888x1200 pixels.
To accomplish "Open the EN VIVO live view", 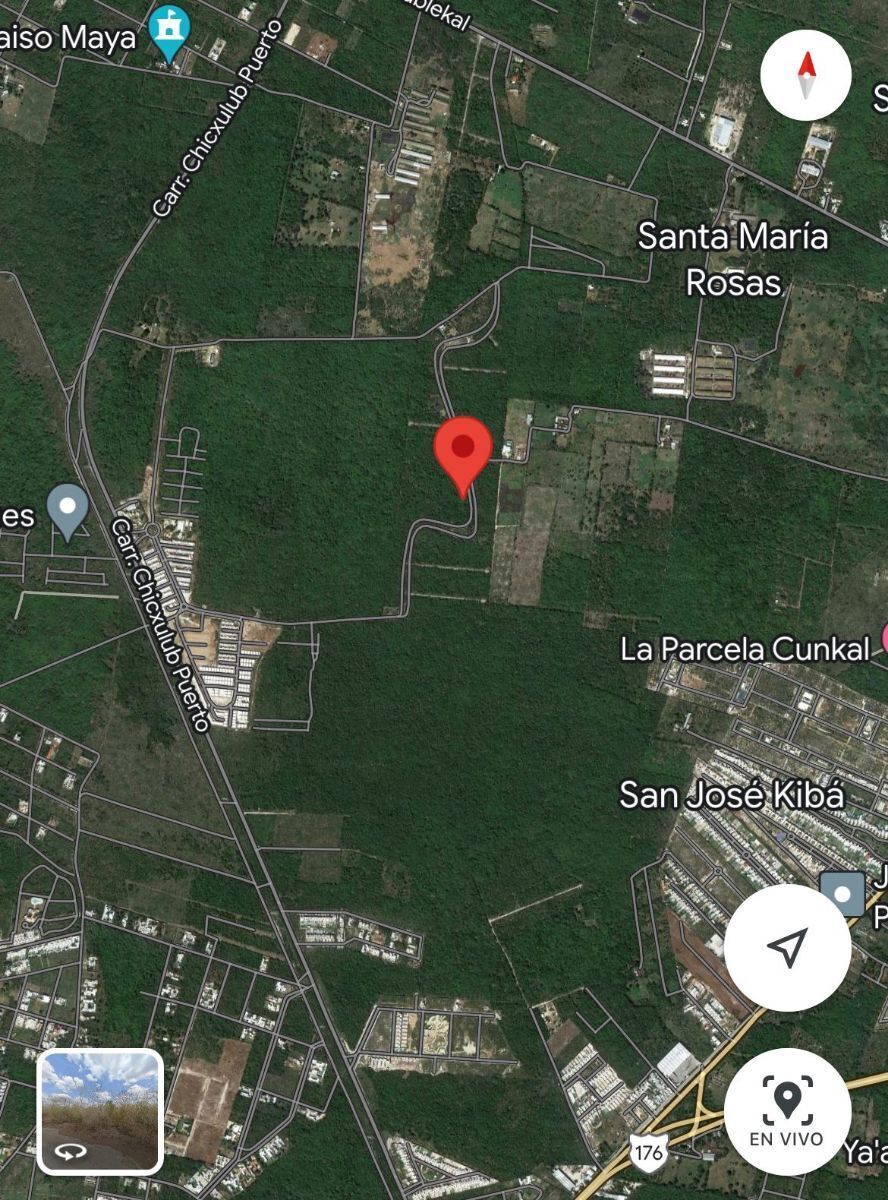I will pyautogui.click(x=787, y=1110).
